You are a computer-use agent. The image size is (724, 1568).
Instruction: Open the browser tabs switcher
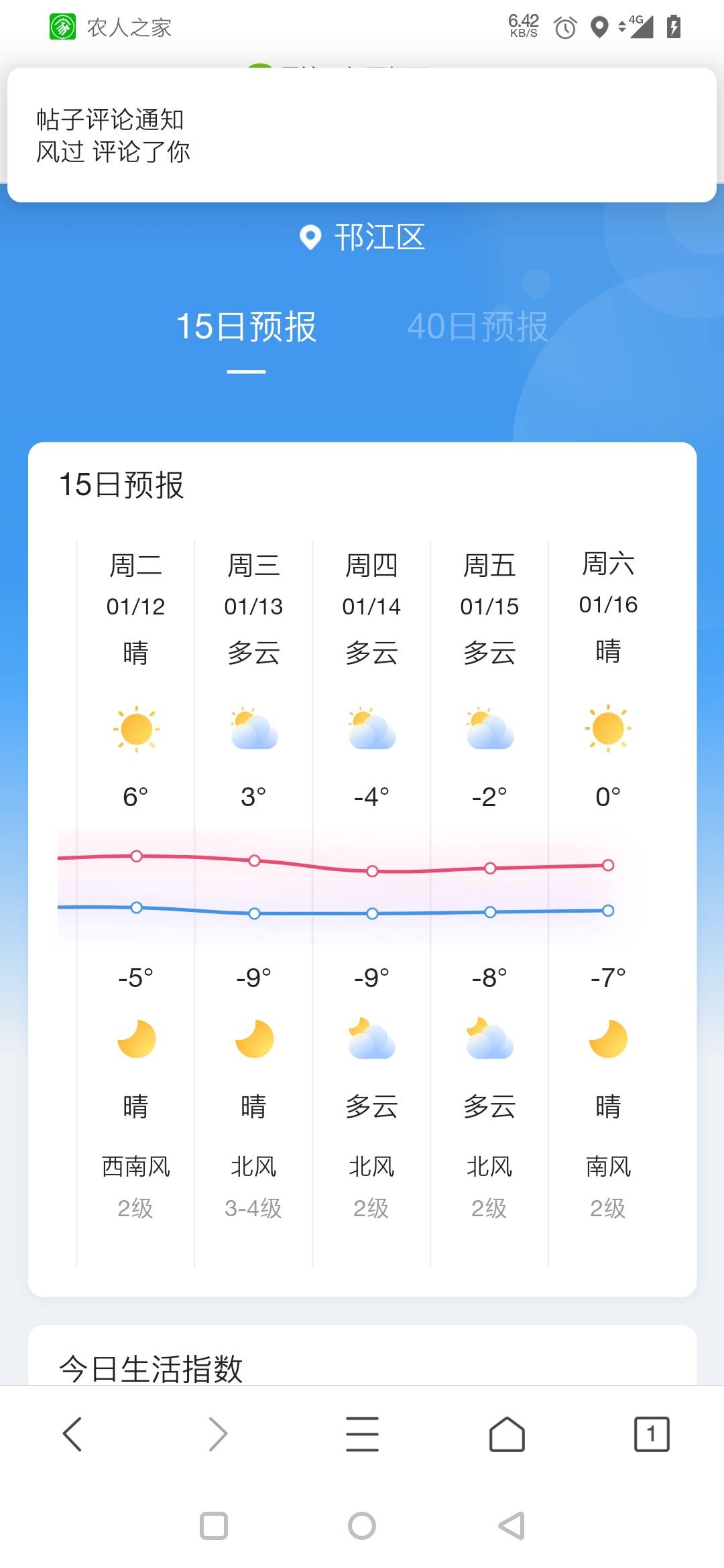[x=652, y=1434]
